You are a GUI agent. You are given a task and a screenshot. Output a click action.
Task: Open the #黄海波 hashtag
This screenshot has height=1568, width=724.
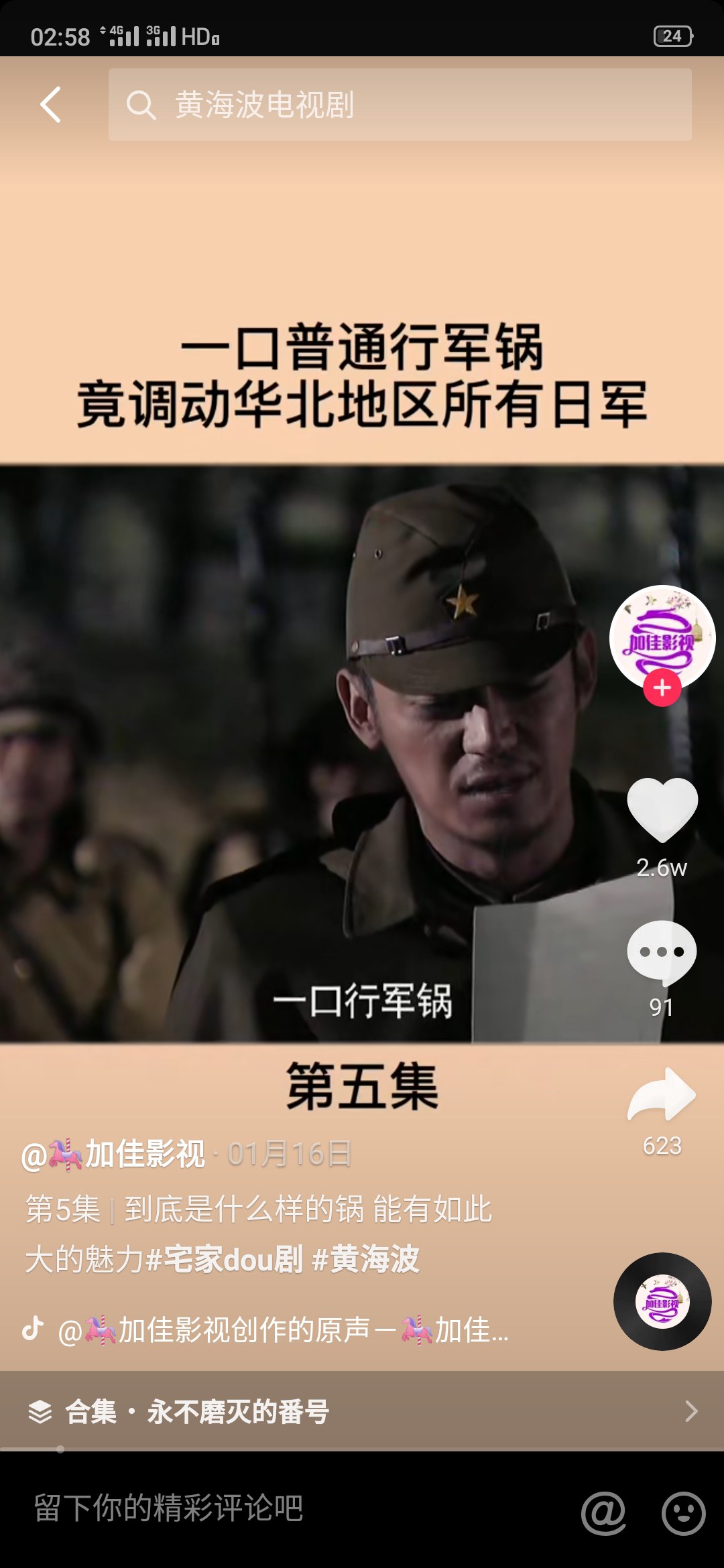[366, 1258]
